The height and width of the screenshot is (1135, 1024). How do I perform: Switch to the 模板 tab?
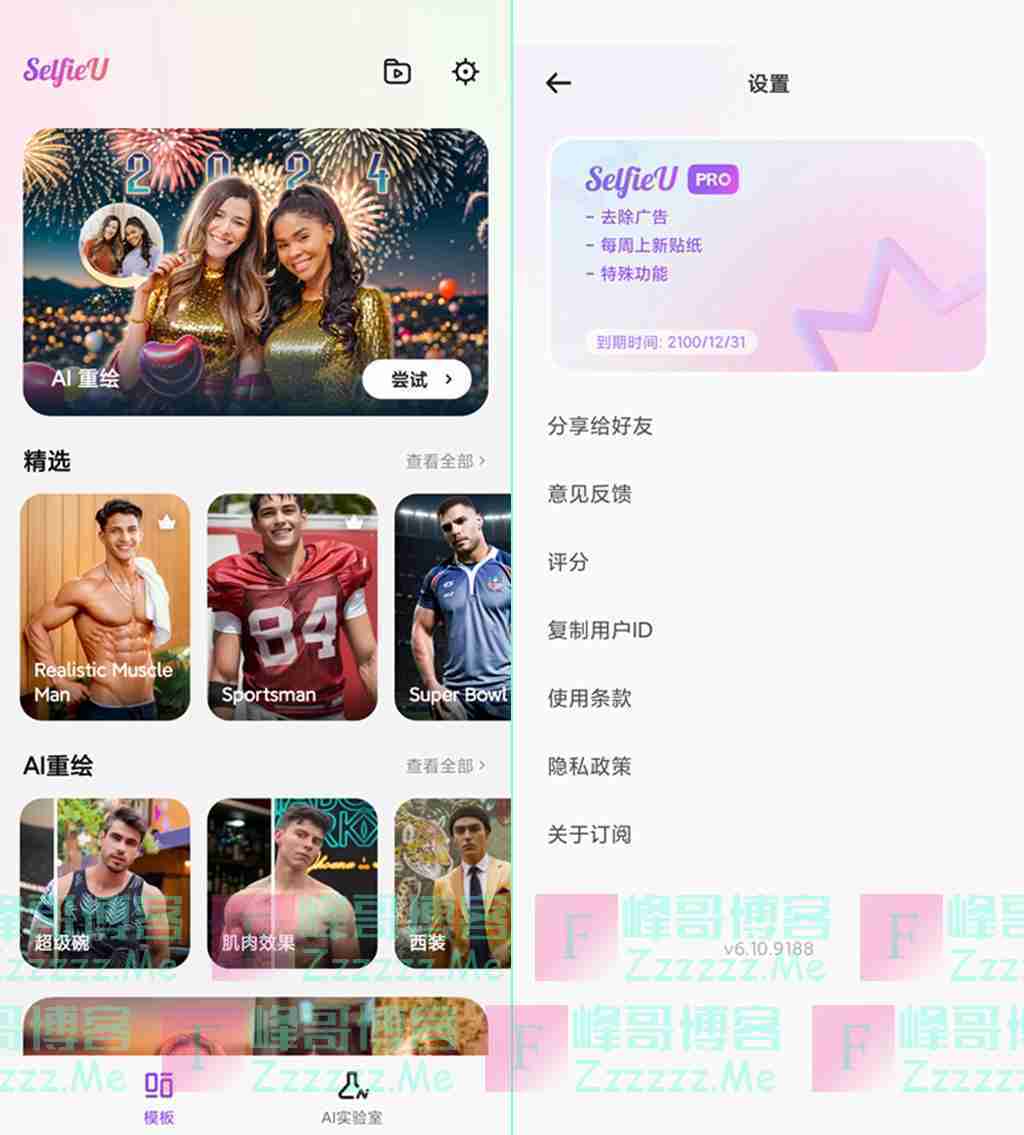pyautogui.click(x=159, y=1097)
